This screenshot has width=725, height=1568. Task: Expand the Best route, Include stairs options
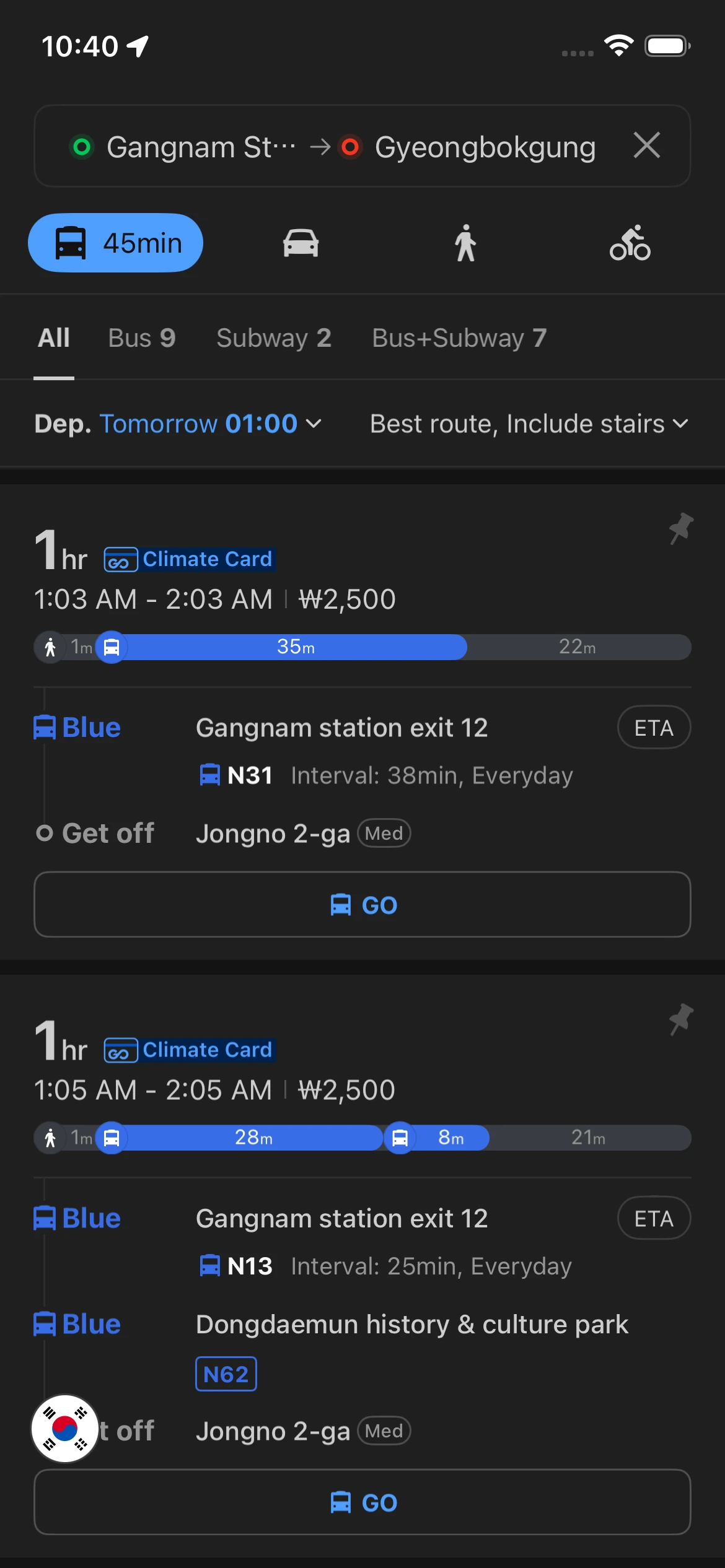[528, 424]
